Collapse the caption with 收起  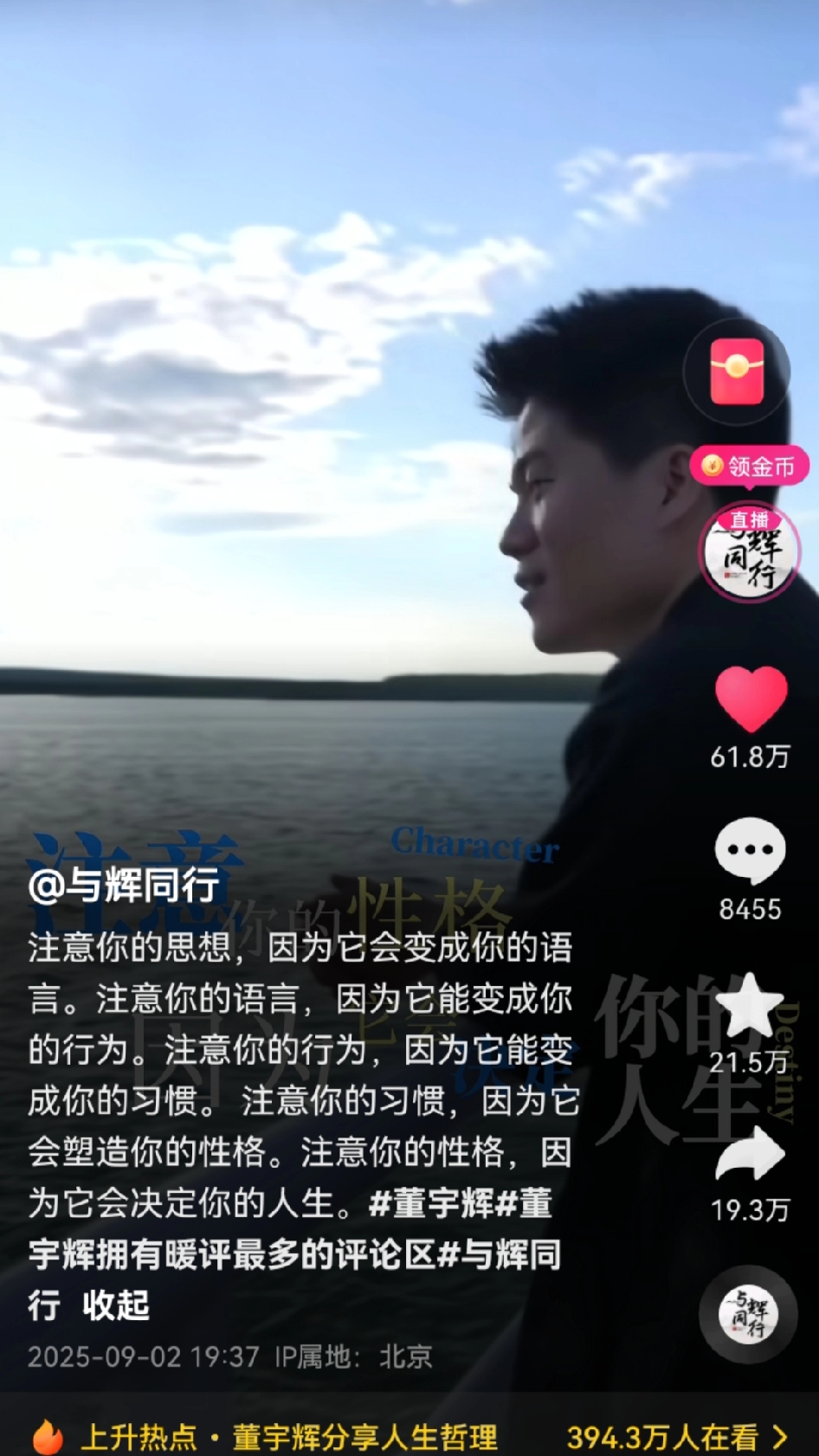coord(116,1305)
